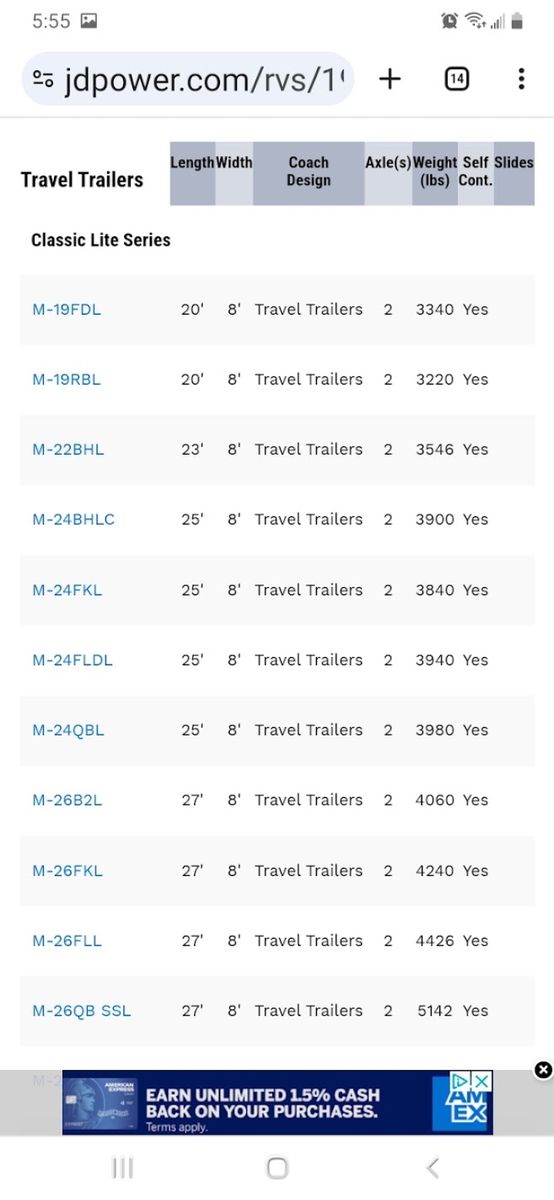View the M-24FLDL trailer details
The width and height of the screenshot is (554, 1200).
[73, 660]
